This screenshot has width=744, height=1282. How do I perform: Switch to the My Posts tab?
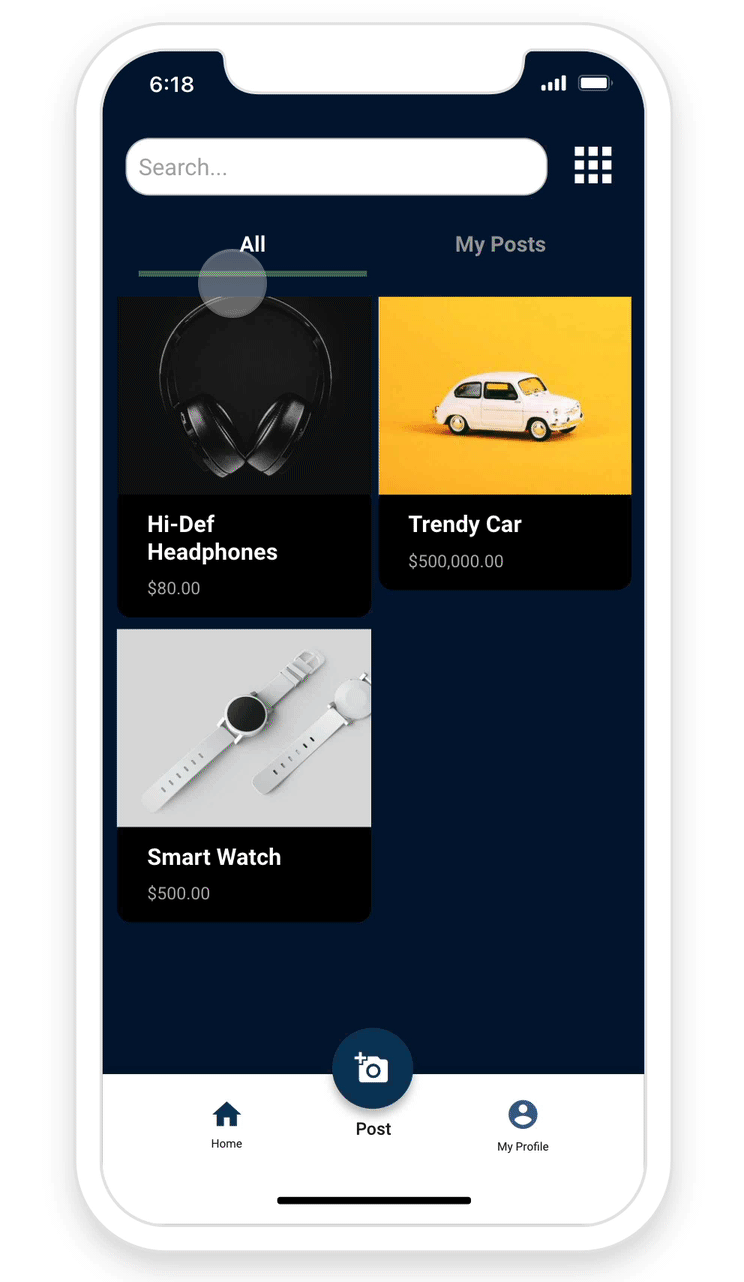[x=500, y=245]
